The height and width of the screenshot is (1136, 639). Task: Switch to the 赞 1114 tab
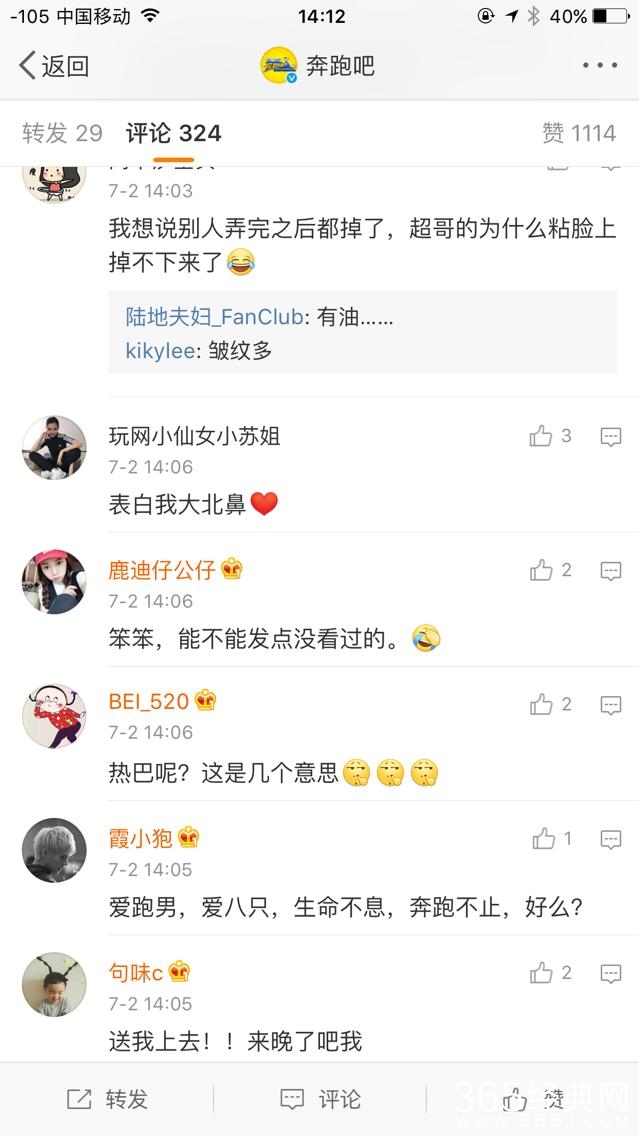[579, 133]
